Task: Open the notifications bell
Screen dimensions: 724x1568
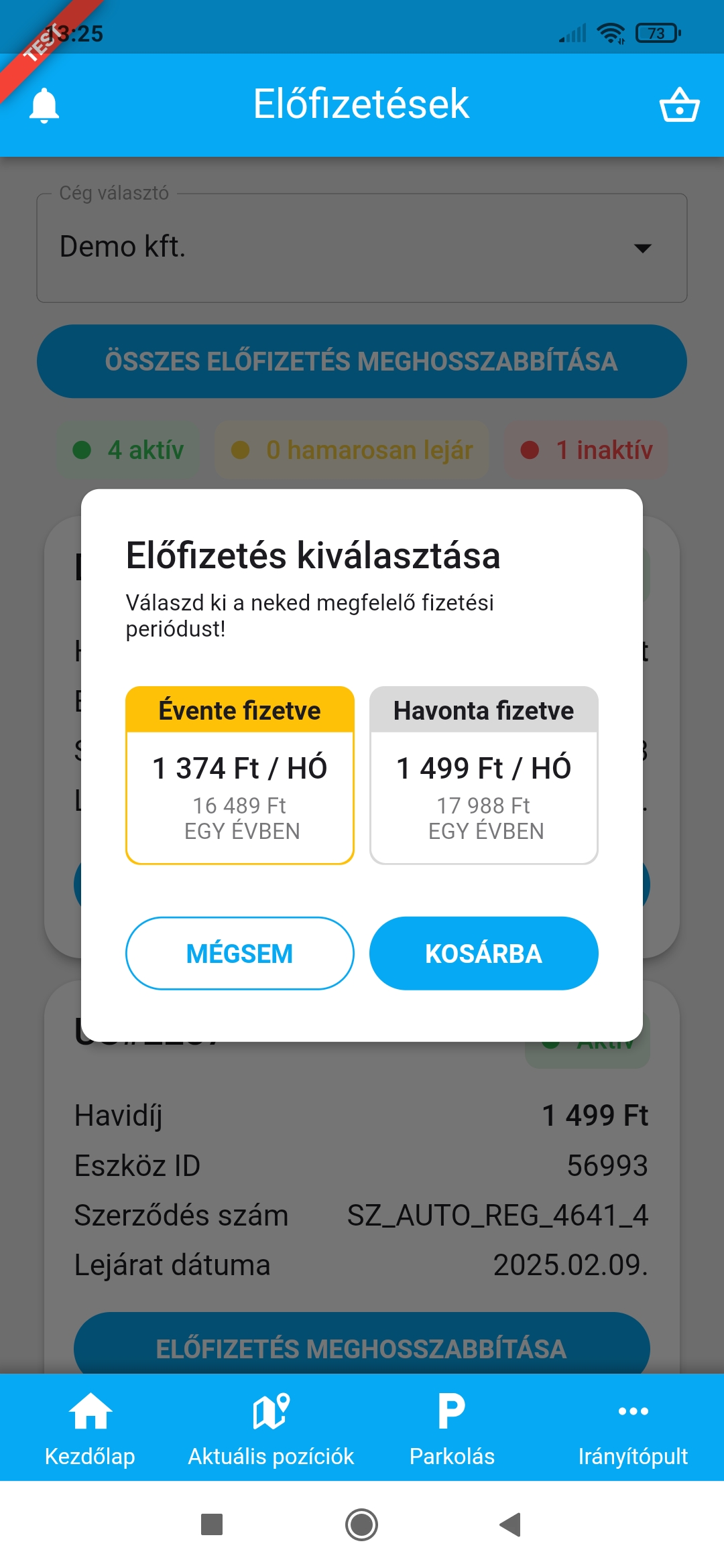Action: [44, 105]
